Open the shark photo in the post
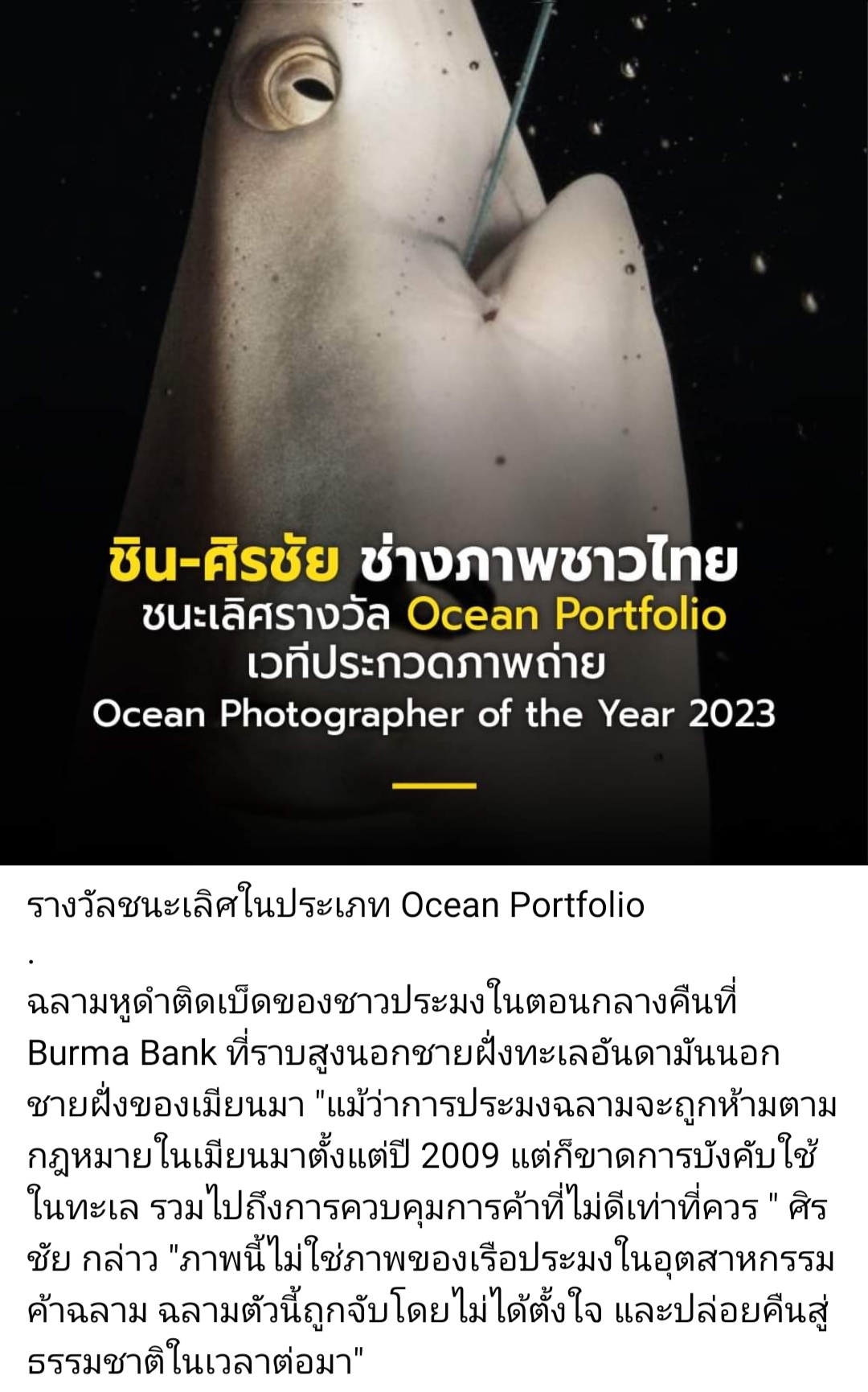The width and height of the screenshot is (868, 1392). (x=434, y=322)
